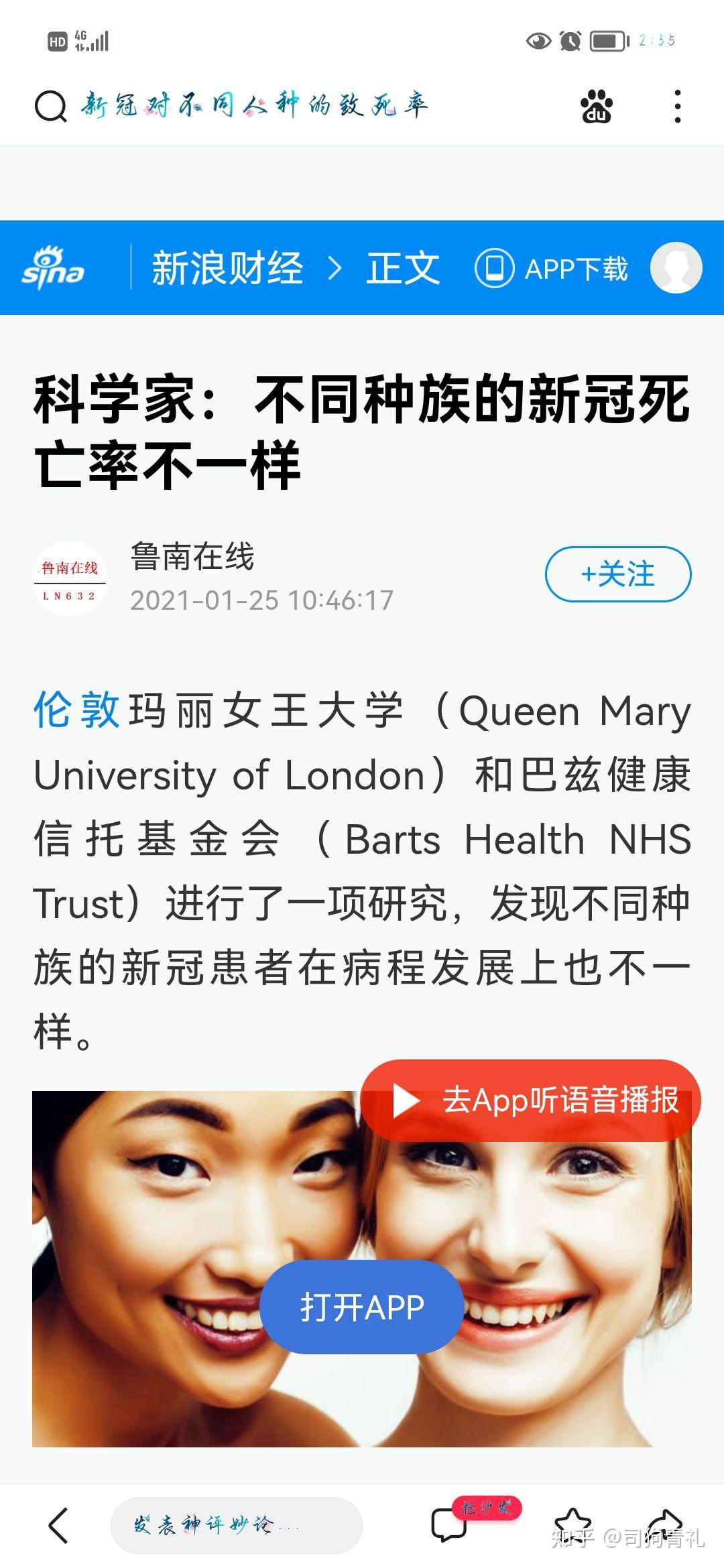This screenshot has height=1568, width=724.
Task: Open the user profile avatar
Action: pos(676,267)
